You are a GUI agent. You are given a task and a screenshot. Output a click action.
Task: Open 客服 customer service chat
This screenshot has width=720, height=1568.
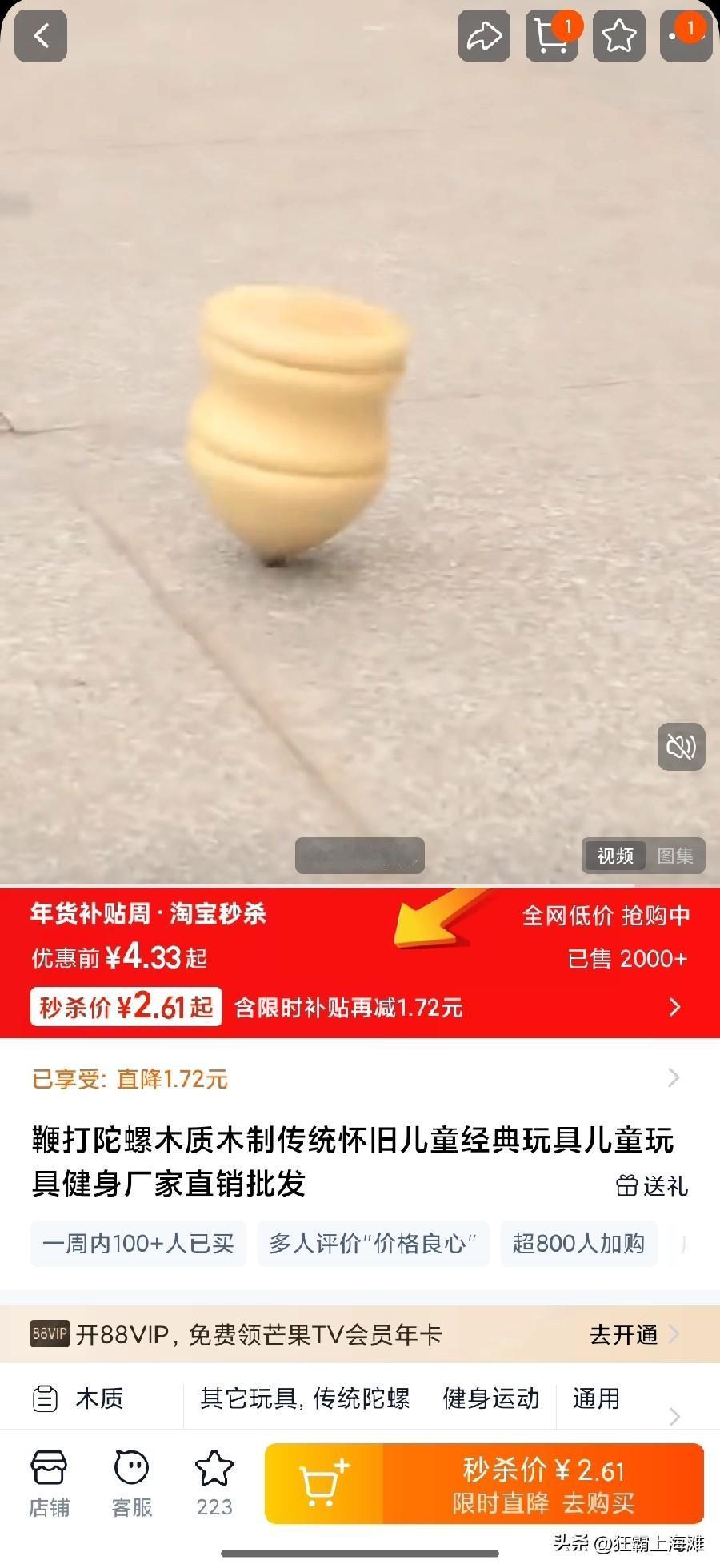132,1482
